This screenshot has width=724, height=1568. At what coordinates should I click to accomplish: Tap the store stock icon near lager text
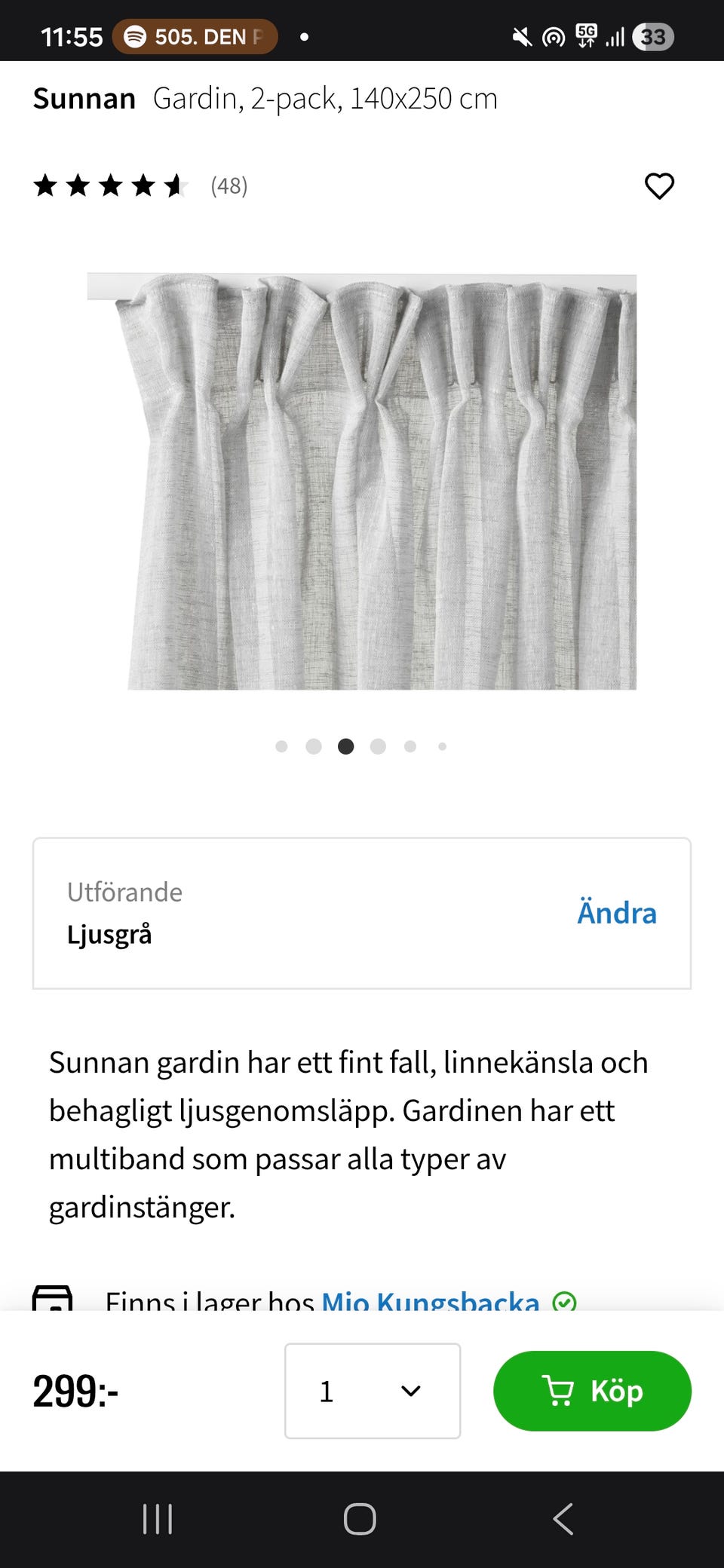coord(53,1298)
